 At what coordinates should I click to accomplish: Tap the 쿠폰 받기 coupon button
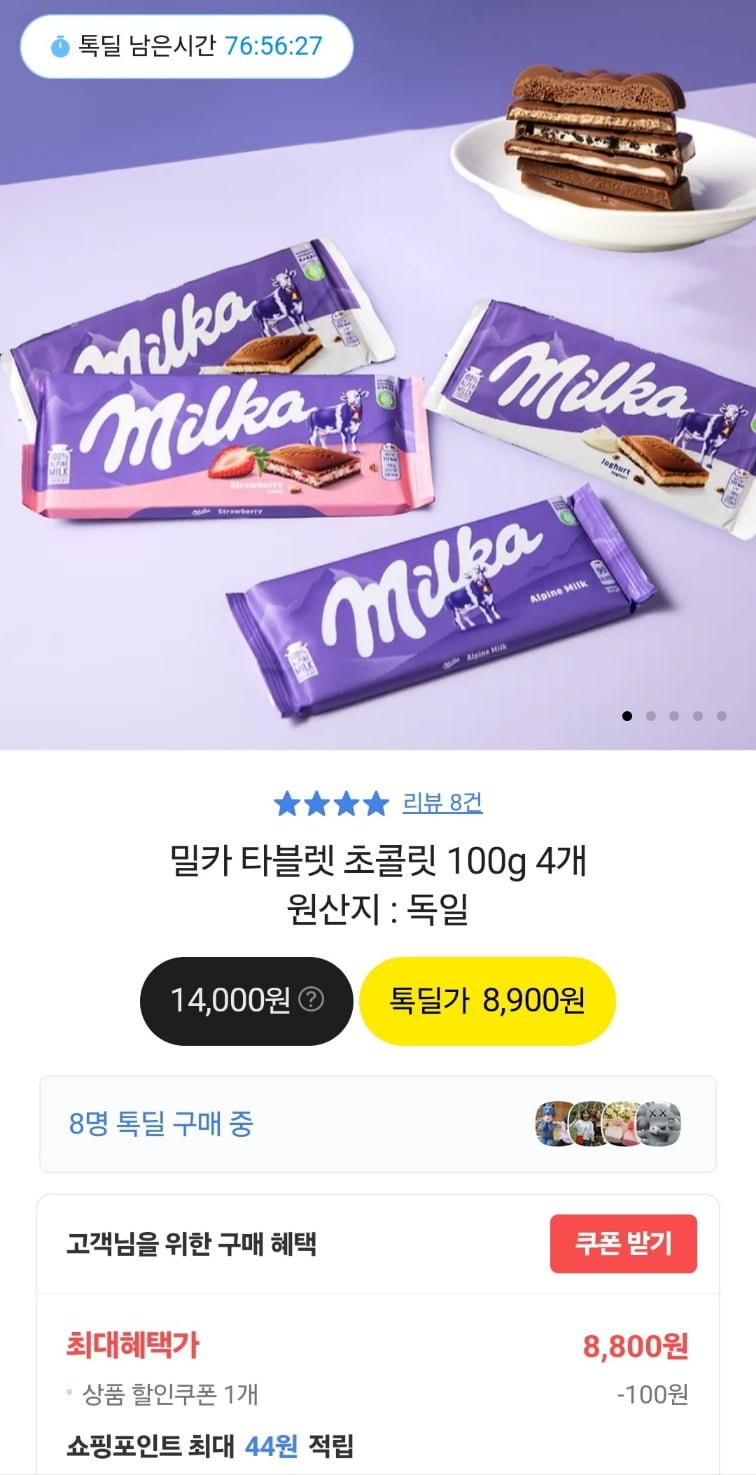(x=622, y=1244)
